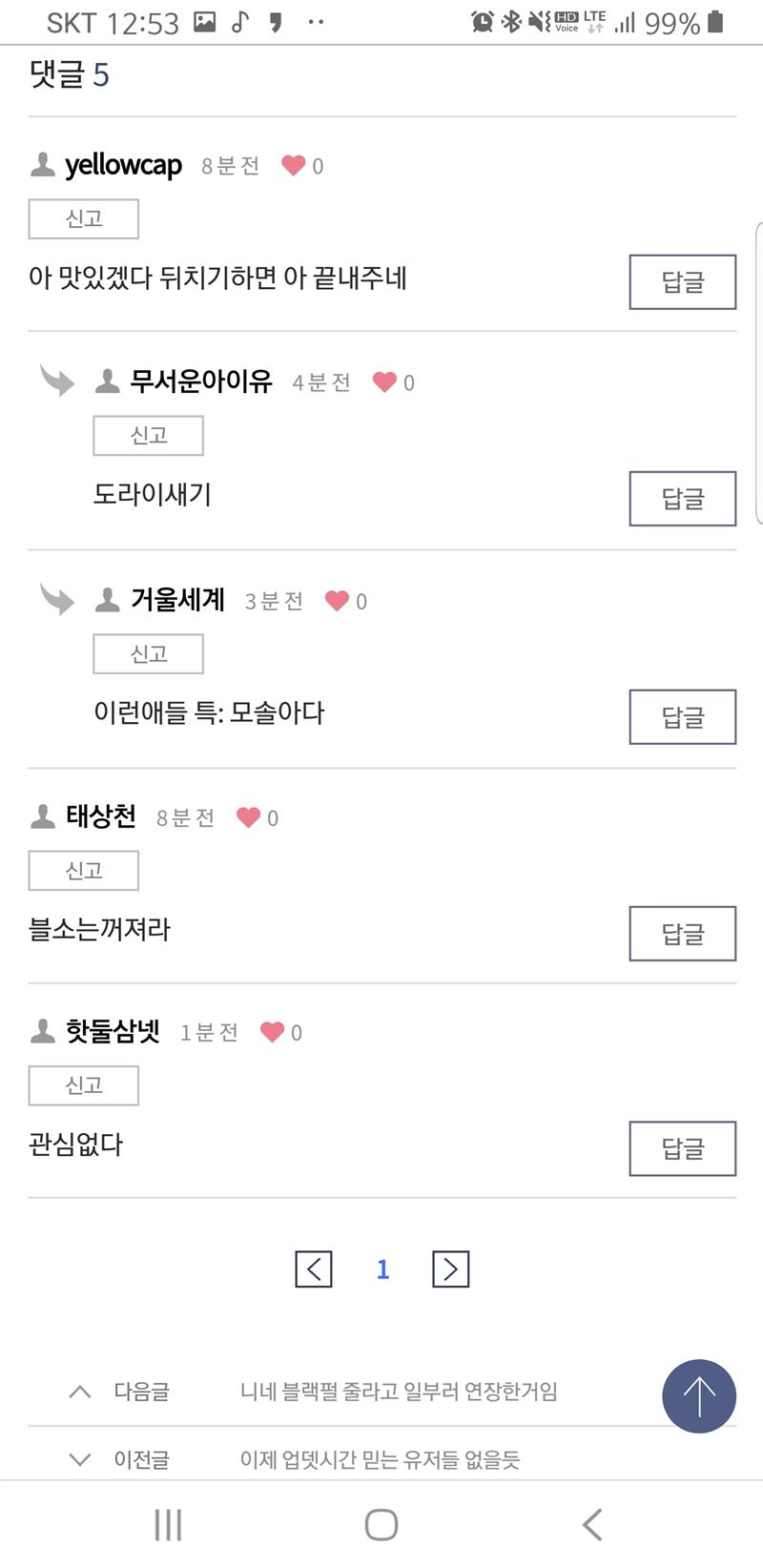
Task: Report 핫둘삼넷's comment
Action: 84,1085
